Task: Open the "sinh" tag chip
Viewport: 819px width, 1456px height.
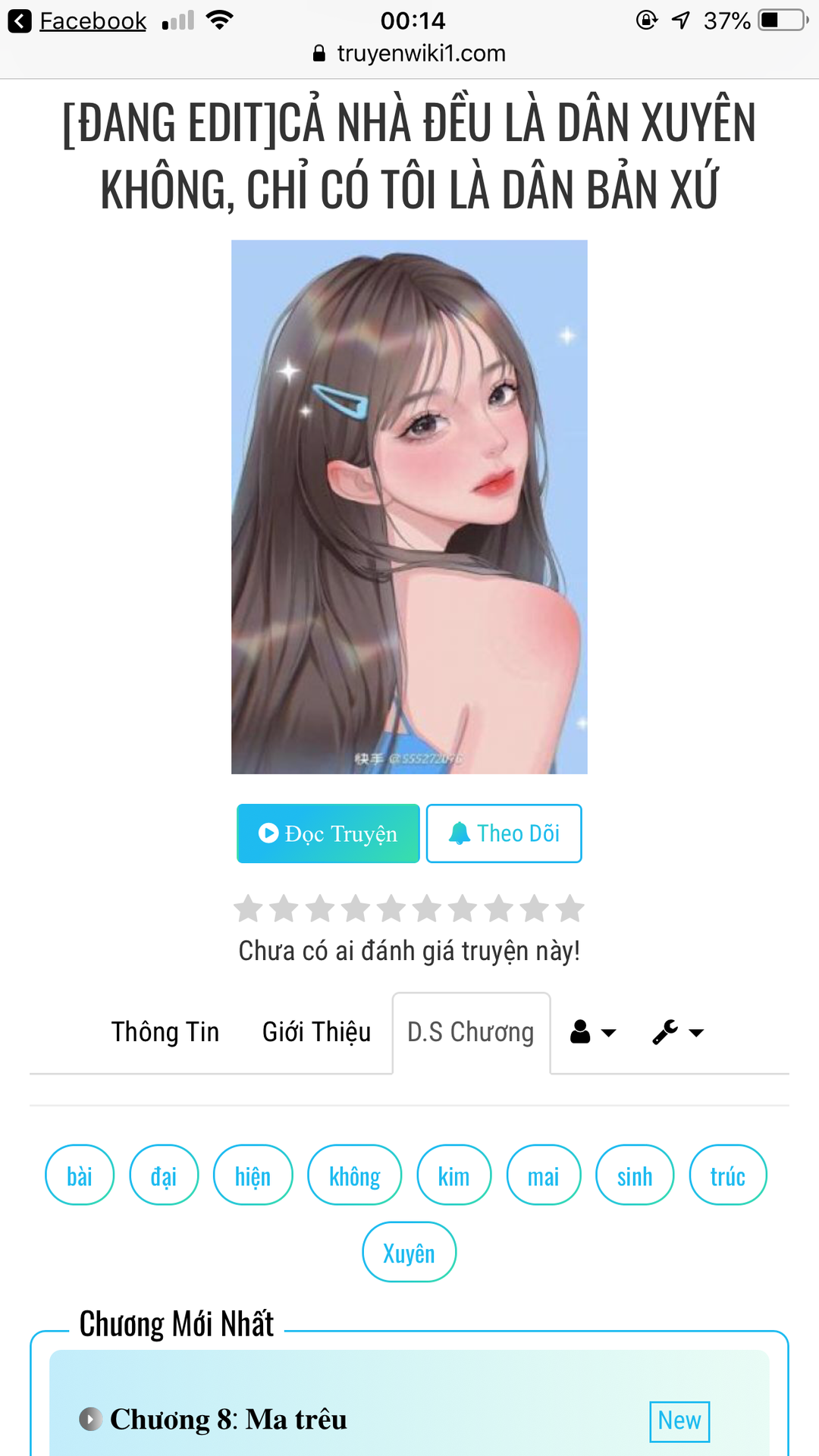Action: point(635,1175)
